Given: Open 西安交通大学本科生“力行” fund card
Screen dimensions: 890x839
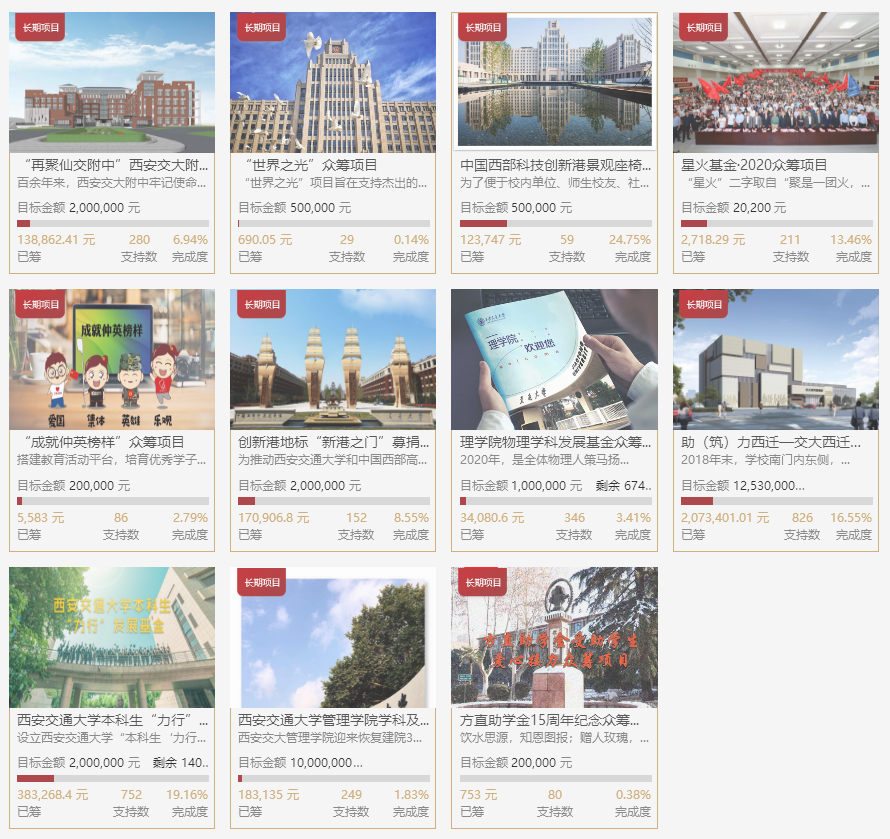Looking at the screenshot, I should (x=112, y=719).
